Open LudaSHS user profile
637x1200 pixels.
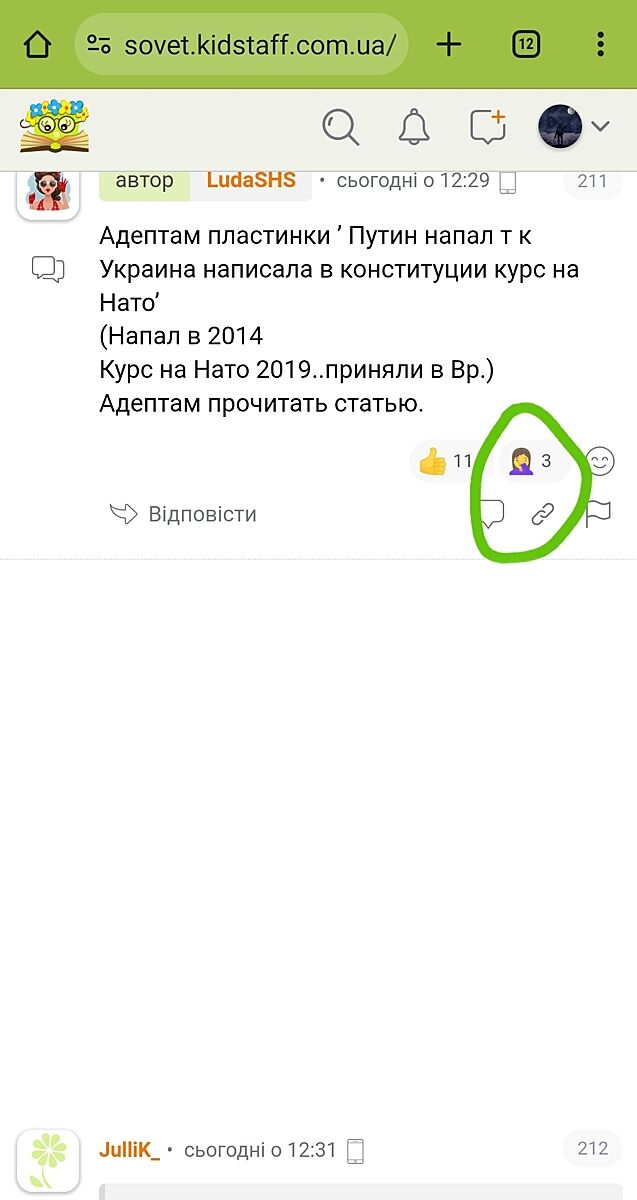(x=251, y=181)
